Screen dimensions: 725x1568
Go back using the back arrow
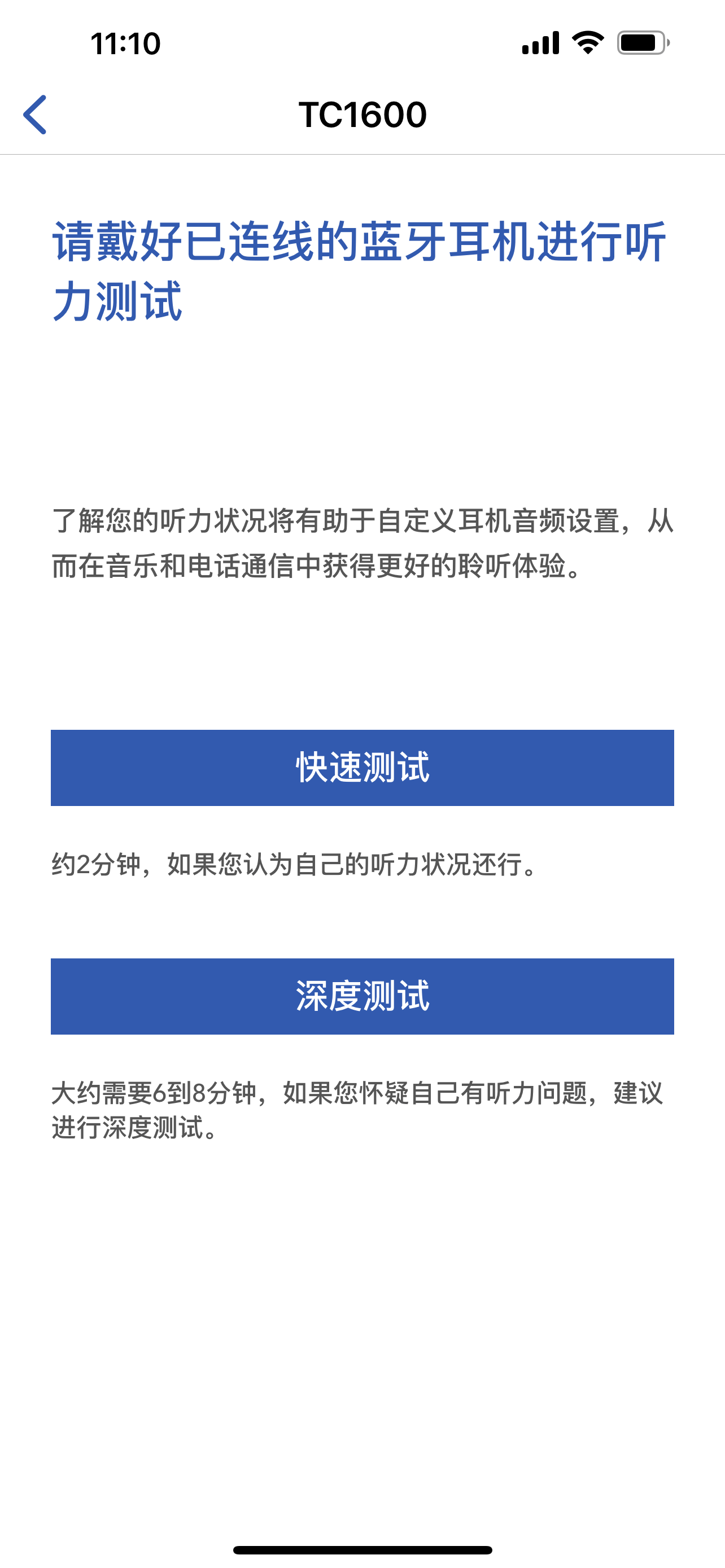34,115
